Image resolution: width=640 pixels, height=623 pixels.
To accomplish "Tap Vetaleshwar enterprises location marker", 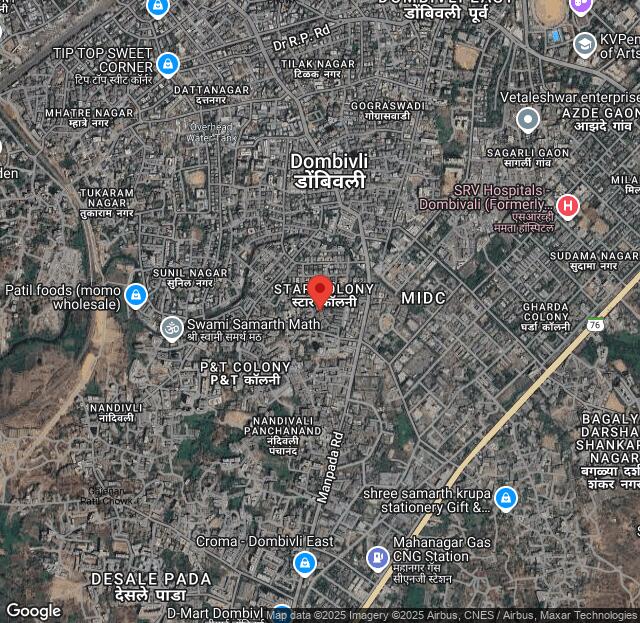I will click(528, 120).
